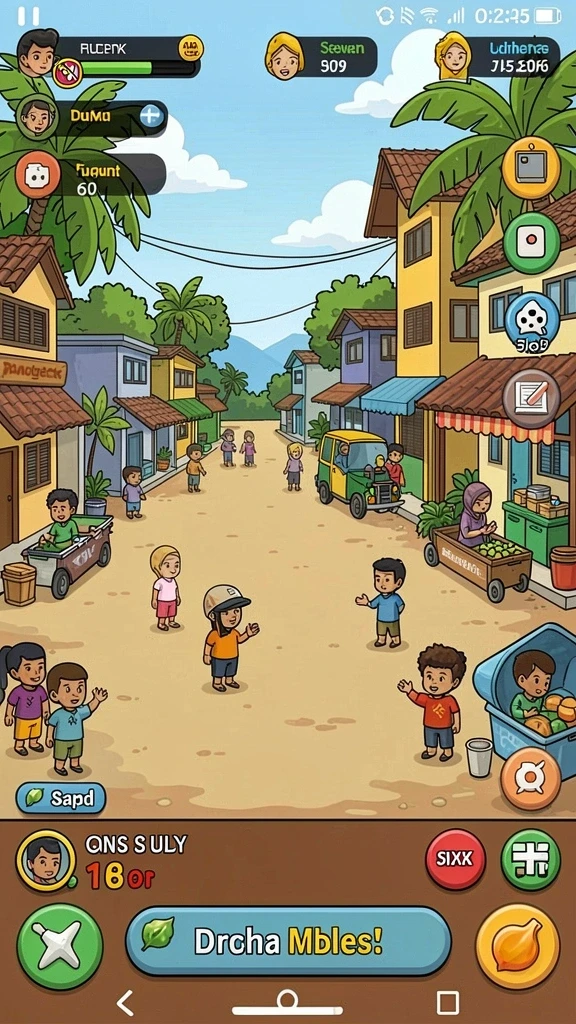Image resolution: width=576 pixels, height=1024 pixels.
Task: Open the Fugunt 60 counter
Action: point(91,175)
